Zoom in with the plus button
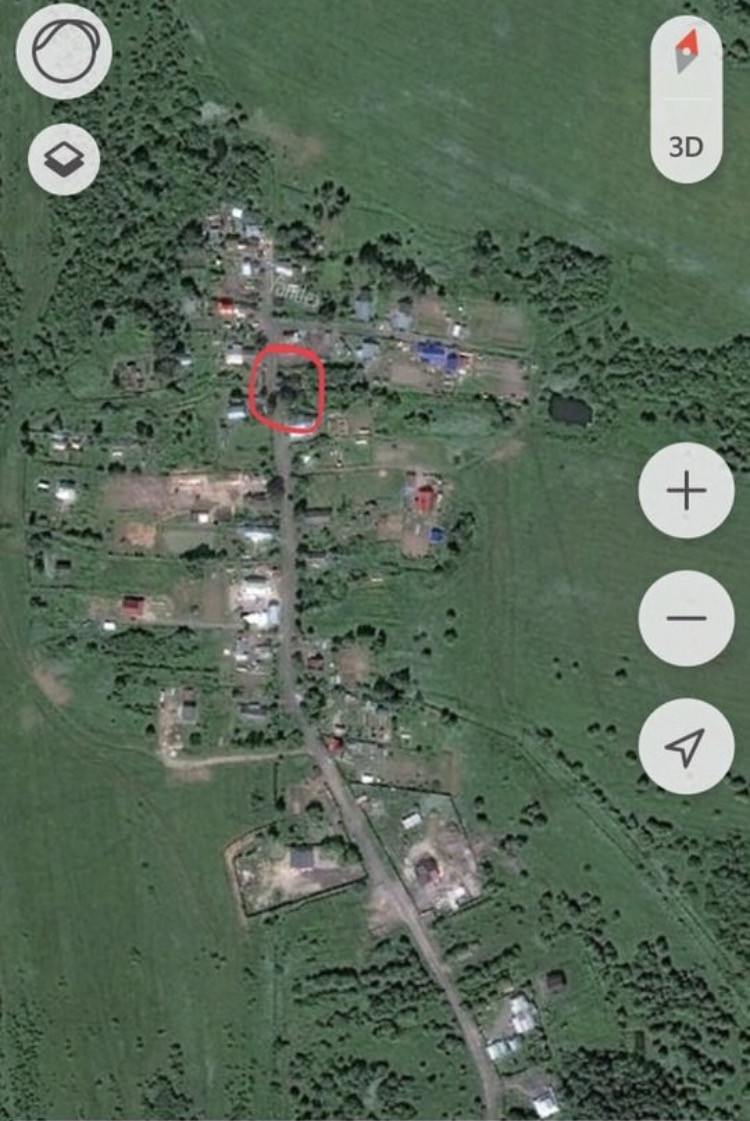Image resolution: width=750 pixels, height=1121 pixels. pos(686,491)
